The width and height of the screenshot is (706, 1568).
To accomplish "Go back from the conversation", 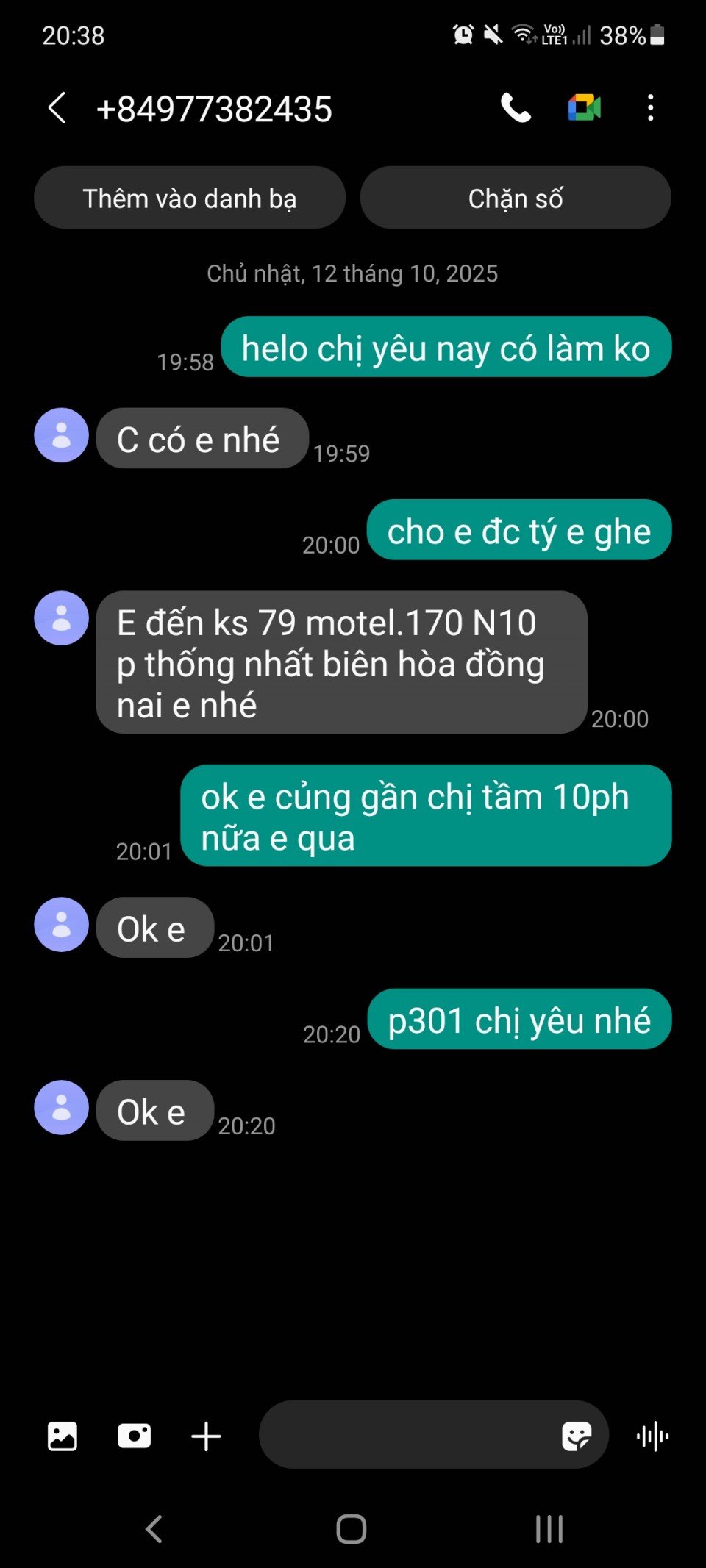I will click(x=57, y=108).
